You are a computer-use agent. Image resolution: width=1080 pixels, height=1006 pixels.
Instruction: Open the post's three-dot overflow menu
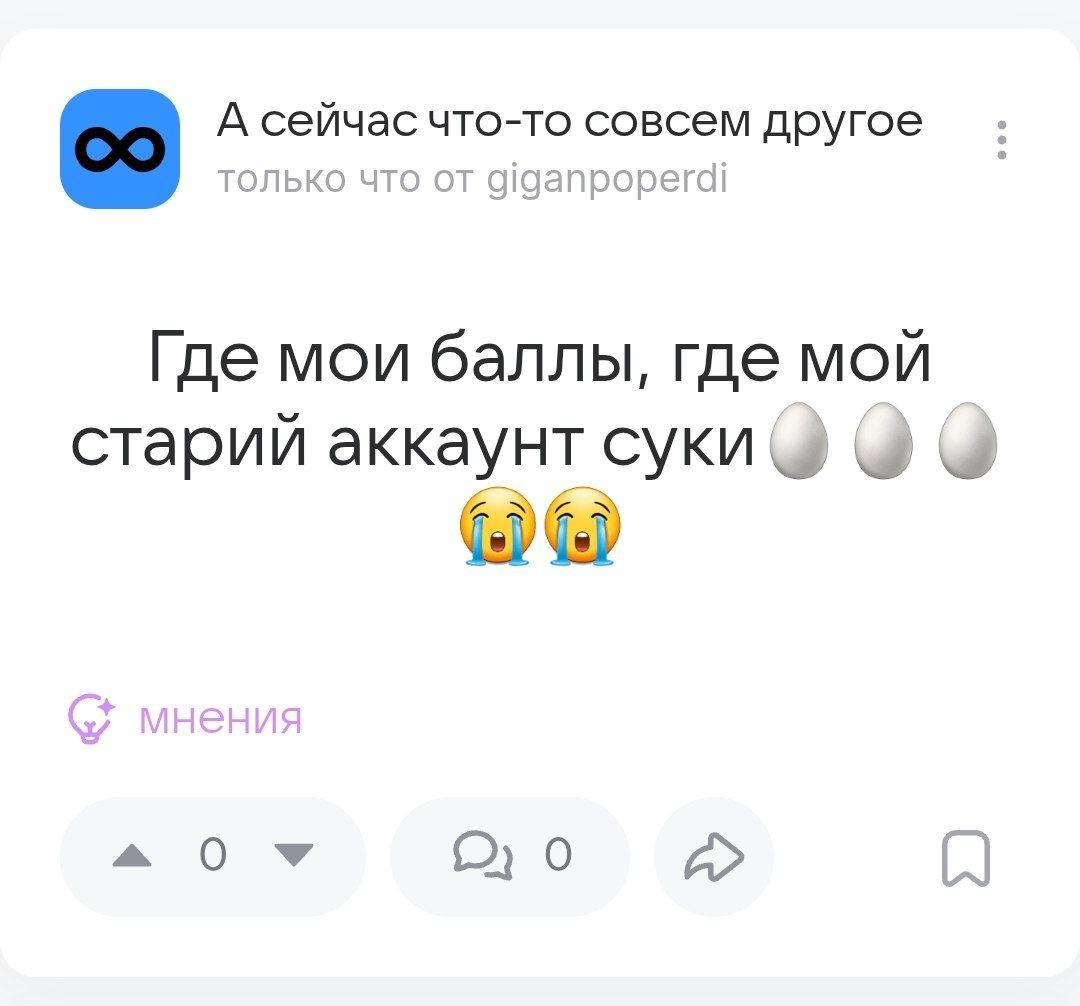pyautogui.click(x=1001, y=140)
